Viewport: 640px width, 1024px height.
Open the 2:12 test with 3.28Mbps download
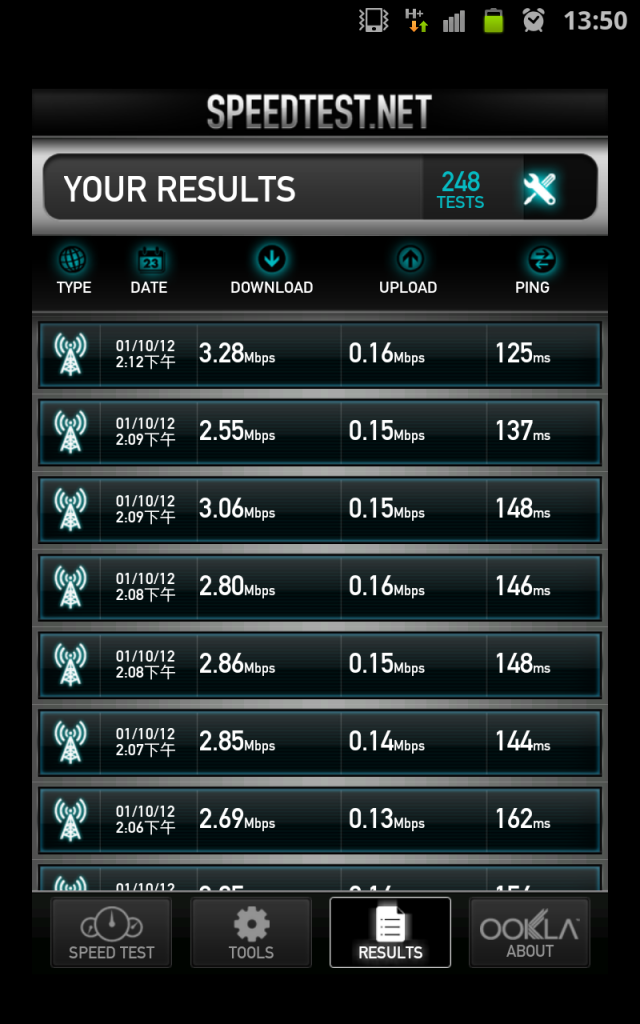coord(320,354)
